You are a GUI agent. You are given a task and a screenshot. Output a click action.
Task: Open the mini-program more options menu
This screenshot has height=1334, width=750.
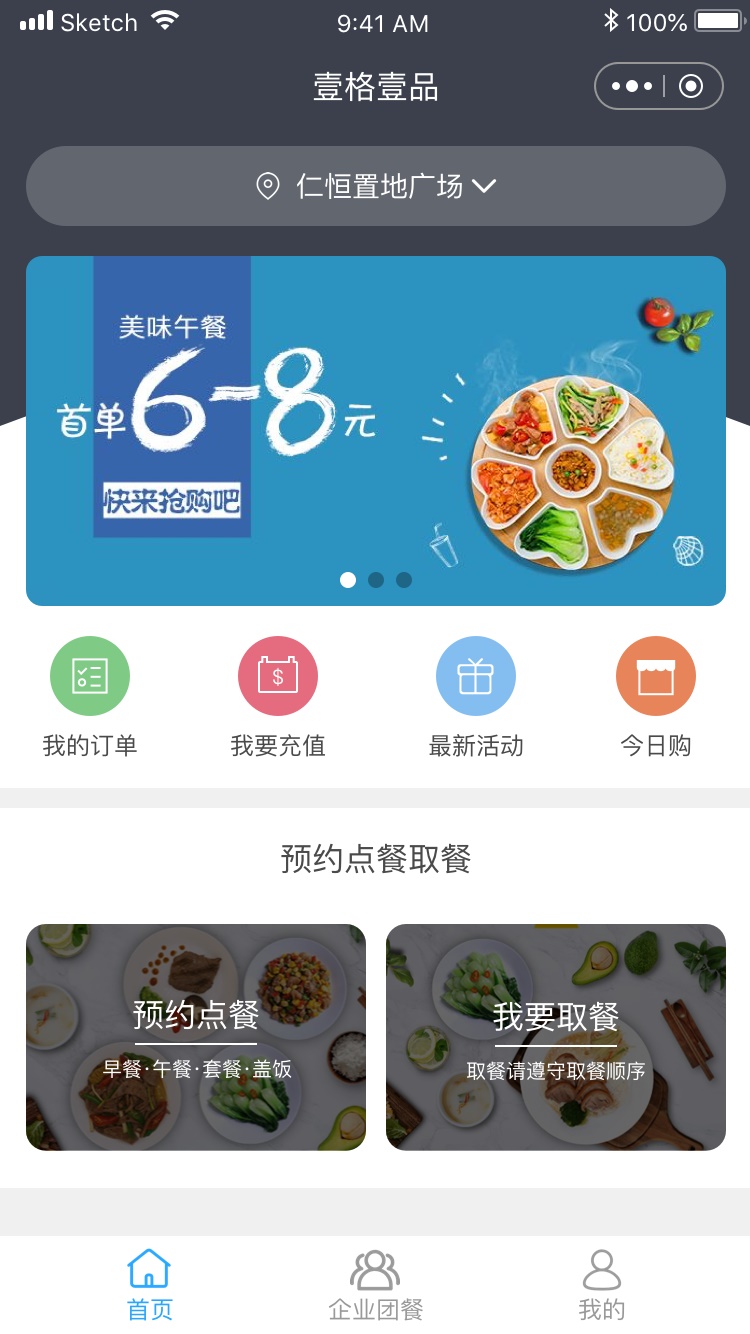tap(632, 86)
